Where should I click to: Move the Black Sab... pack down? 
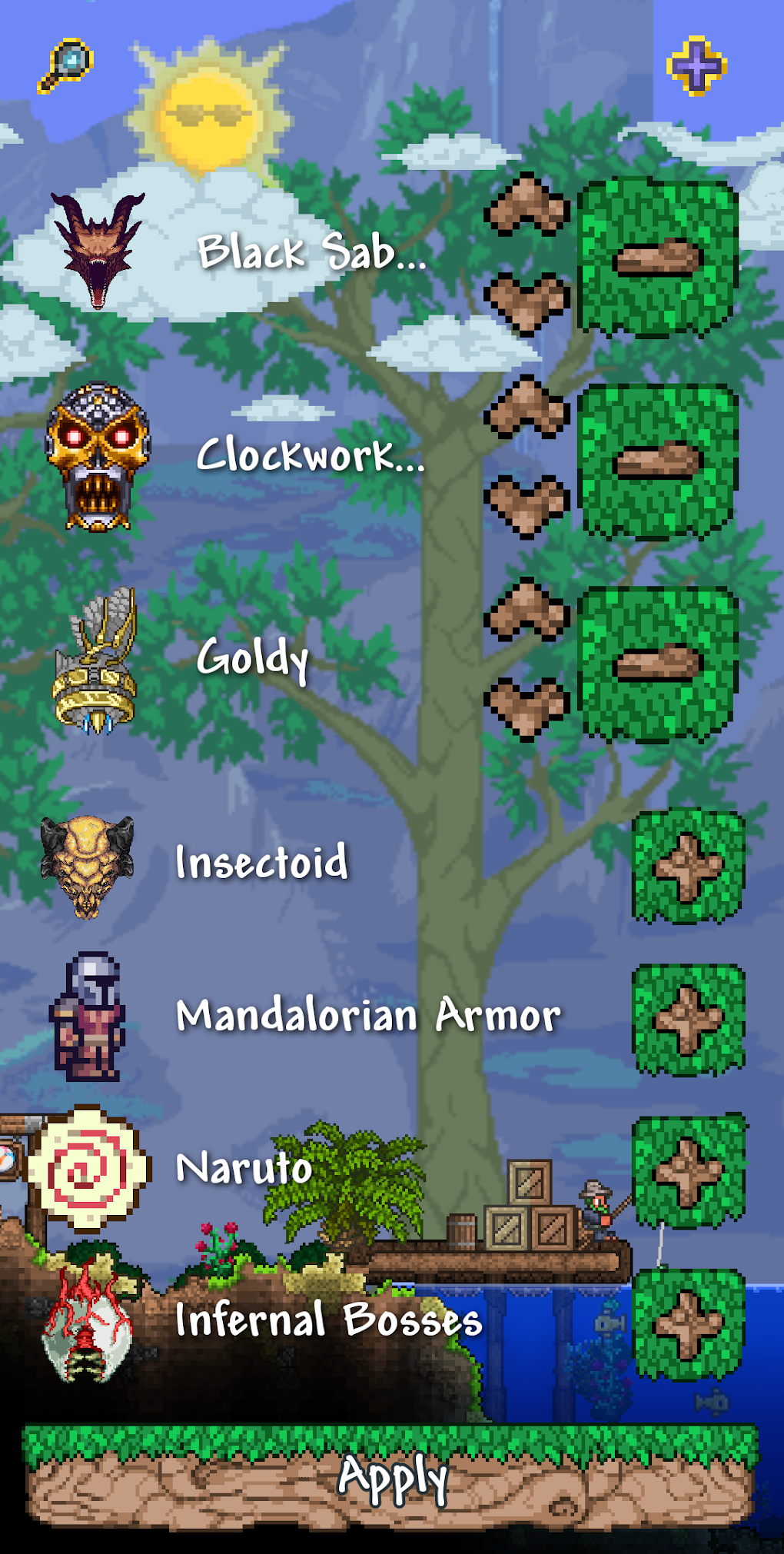527,302
